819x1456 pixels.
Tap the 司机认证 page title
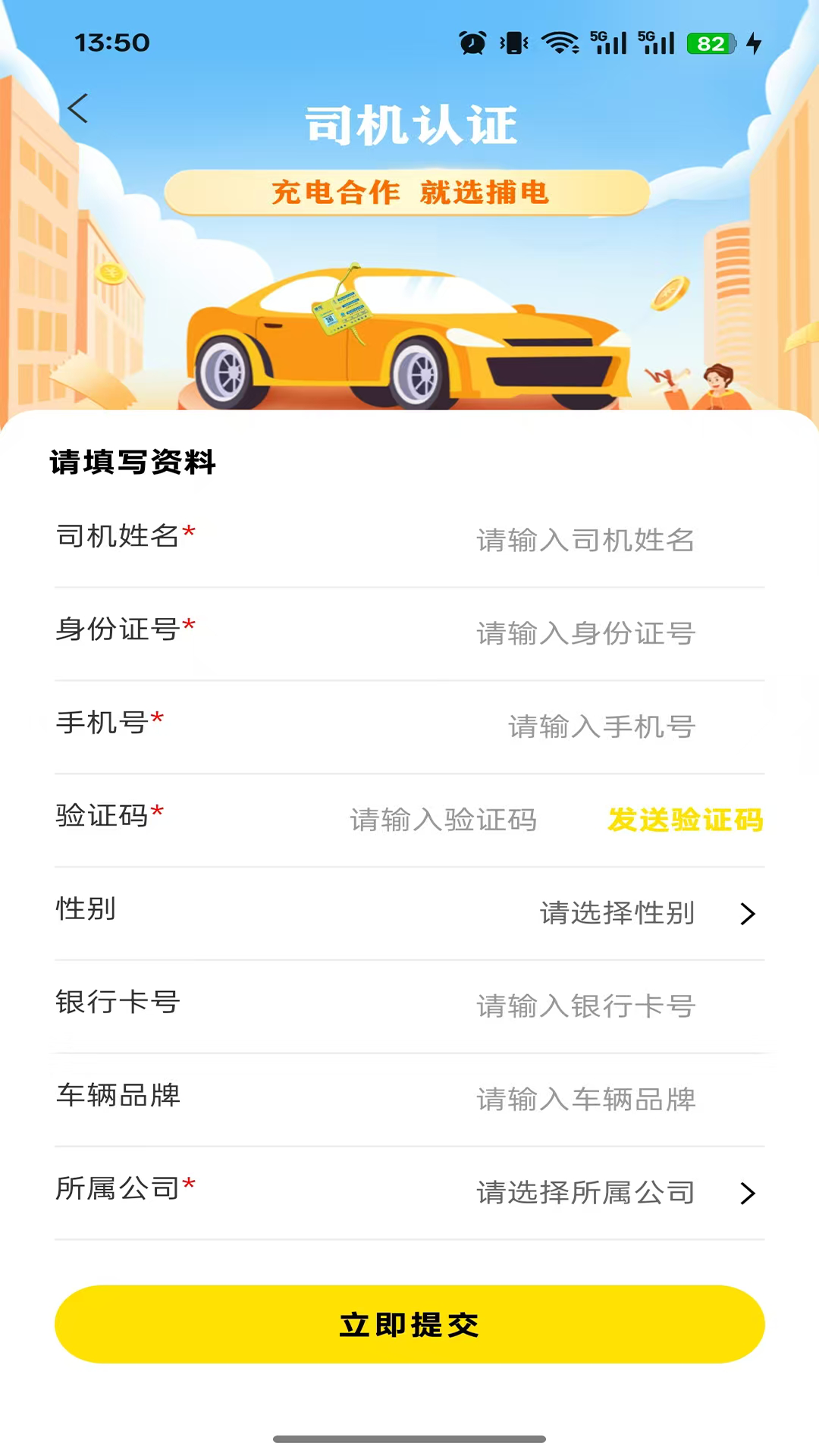[409, 125]
